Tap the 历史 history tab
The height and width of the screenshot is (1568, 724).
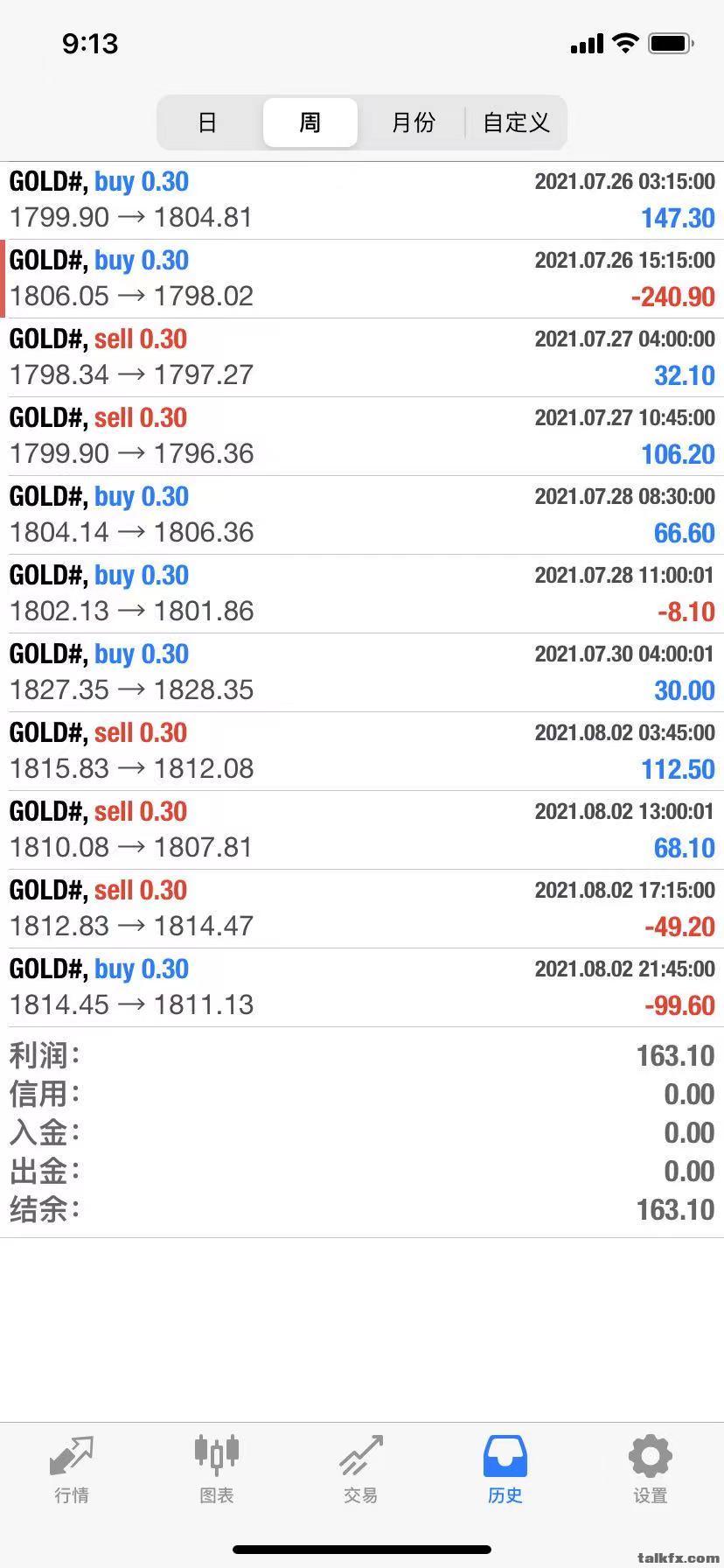point(505,1470)
